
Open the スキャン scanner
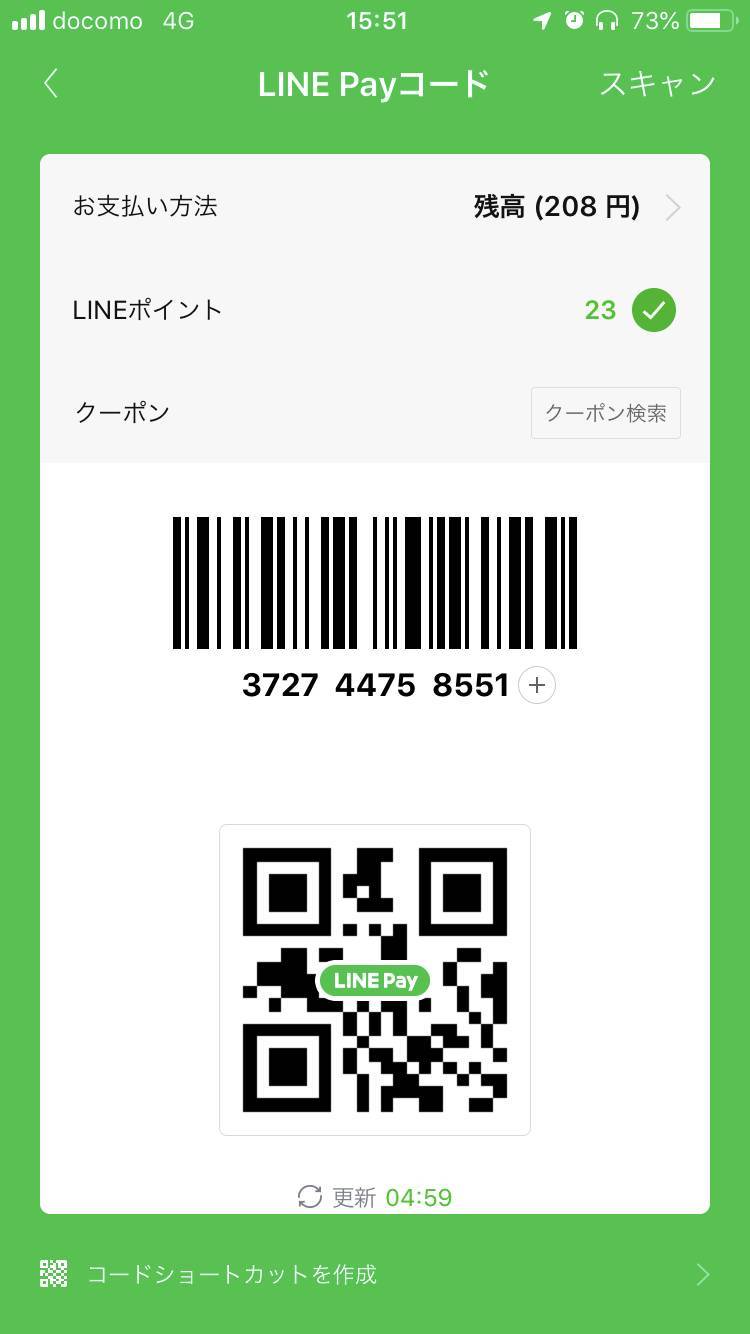pyautogui.click(x=657, y=84)
